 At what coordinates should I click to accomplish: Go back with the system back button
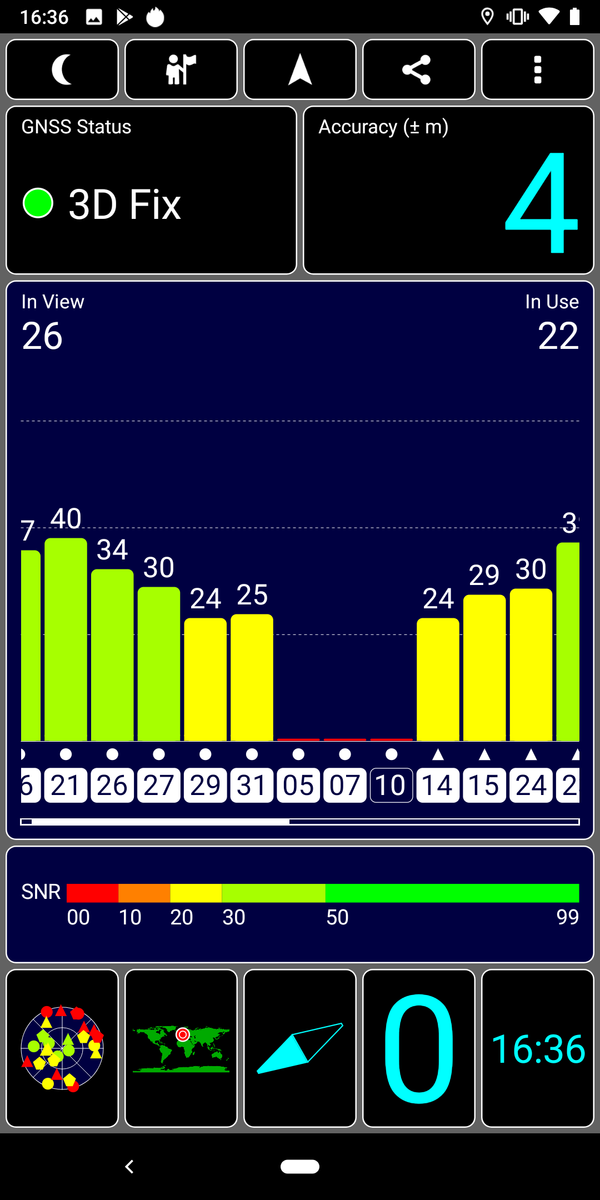point(128,1166)
